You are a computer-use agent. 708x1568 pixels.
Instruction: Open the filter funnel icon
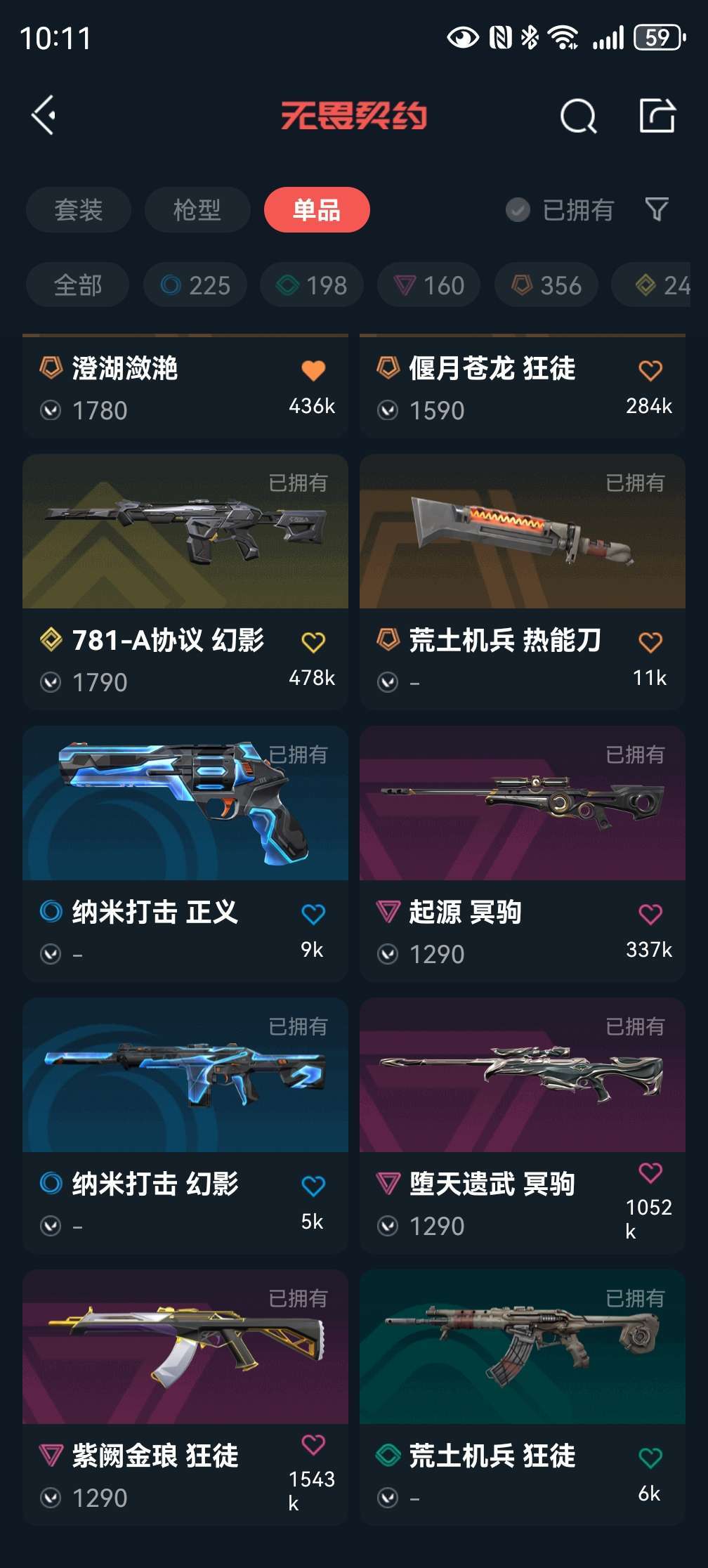[657, 209]
